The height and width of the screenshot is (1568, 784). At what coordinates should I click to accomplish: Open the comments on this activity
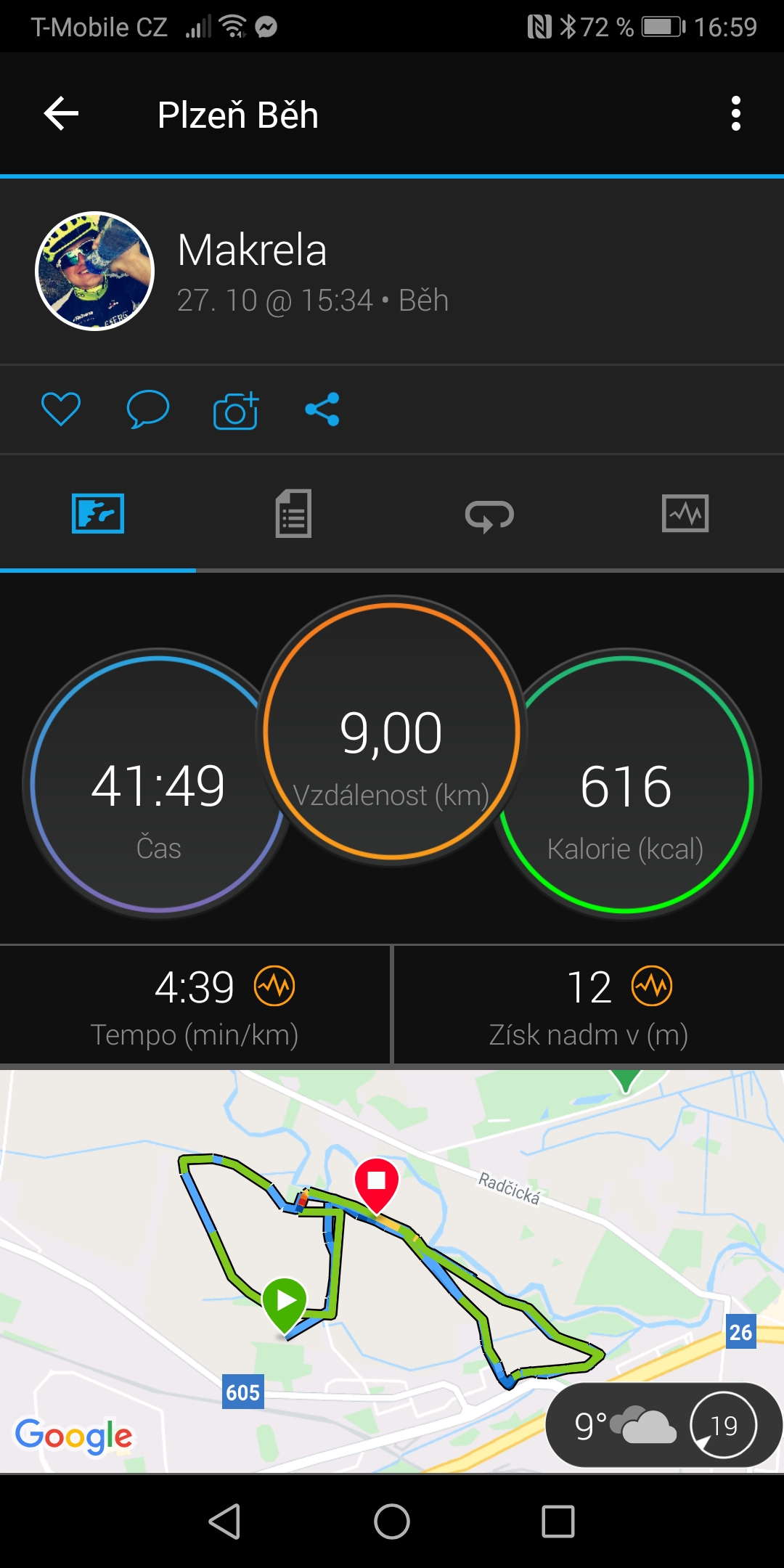click(148, 409)
